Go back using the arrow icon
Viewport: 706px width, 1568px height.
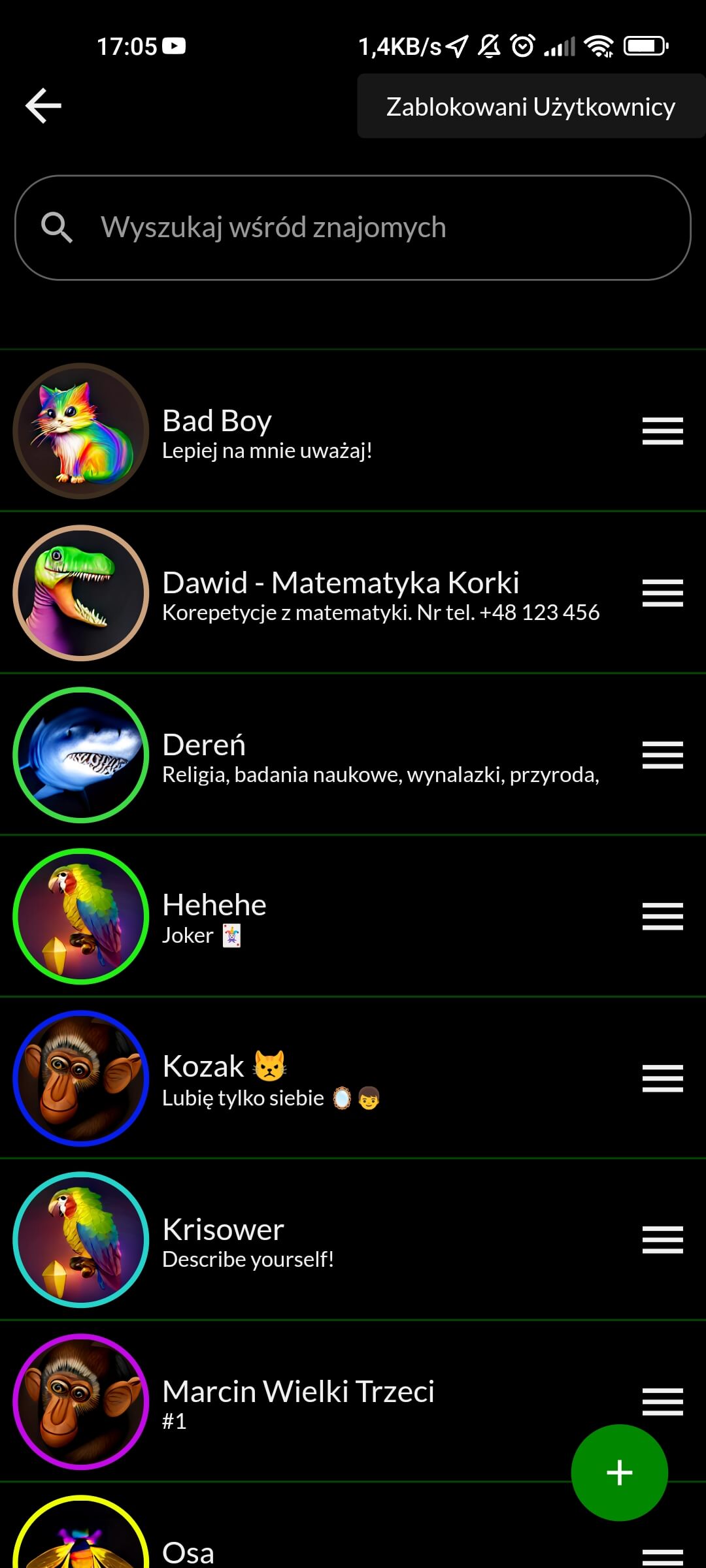click(x=43, y=106)
